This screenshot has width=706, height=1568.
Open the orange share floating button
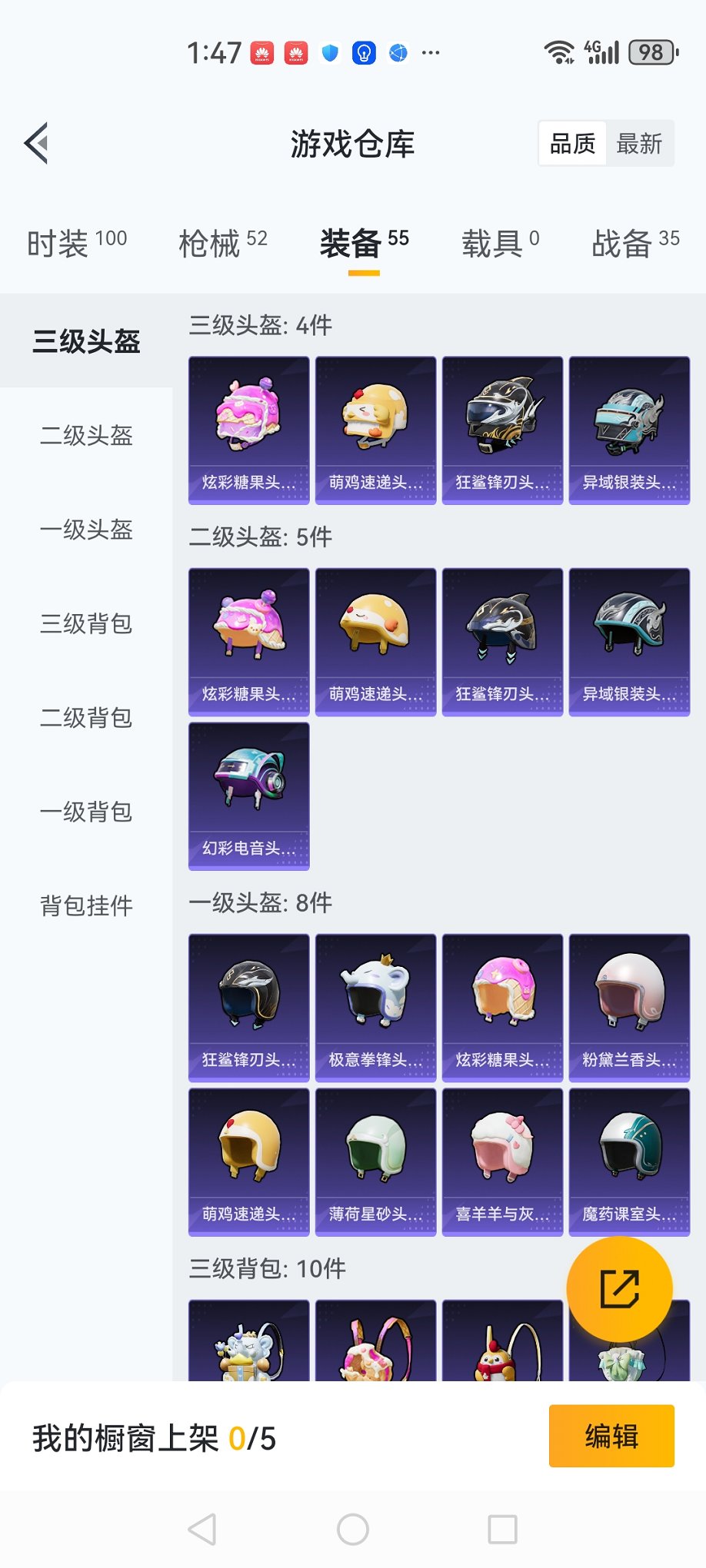coord(619,1287)
